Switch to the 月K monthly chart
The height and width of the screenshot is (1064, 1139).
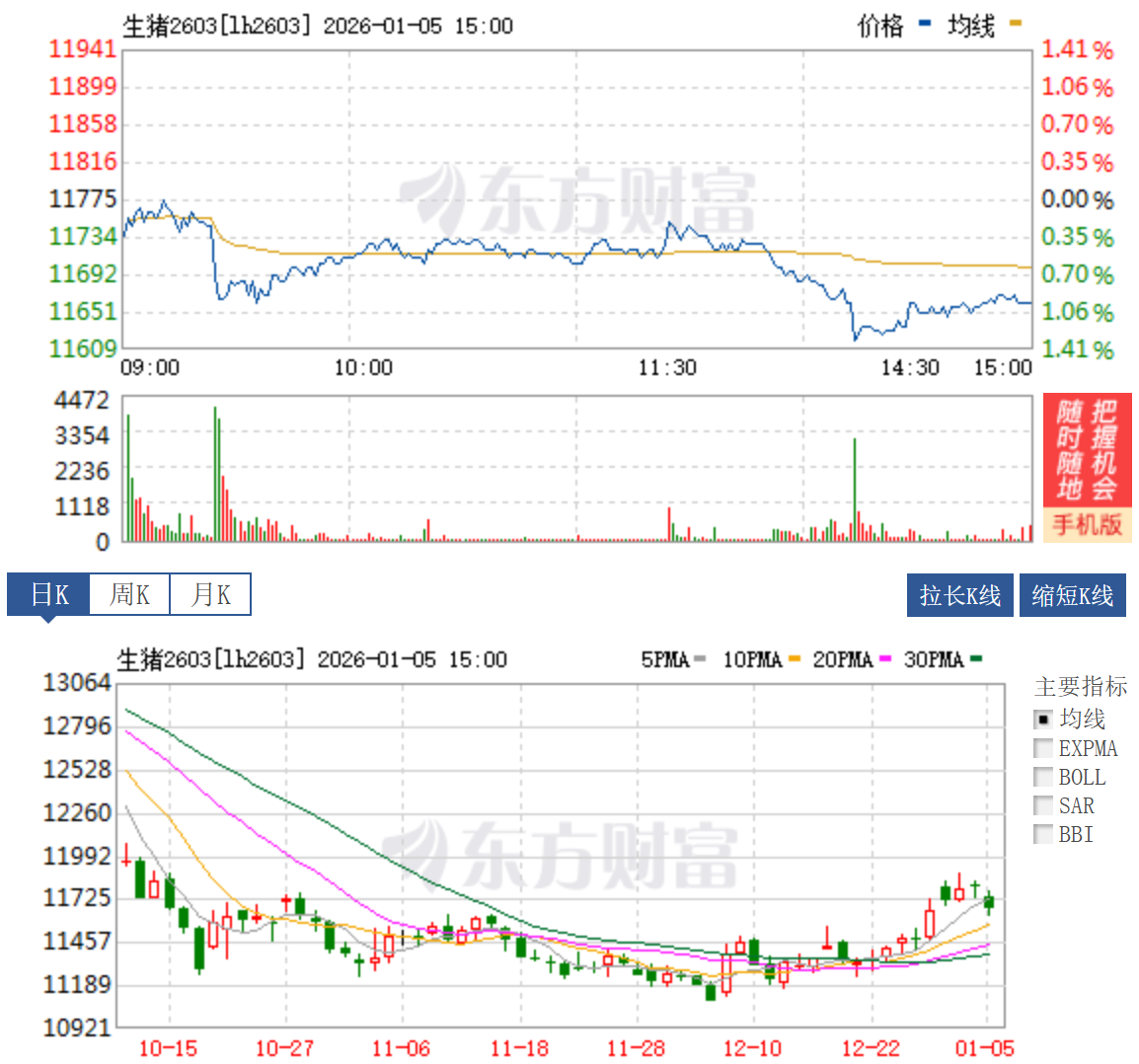210,594
